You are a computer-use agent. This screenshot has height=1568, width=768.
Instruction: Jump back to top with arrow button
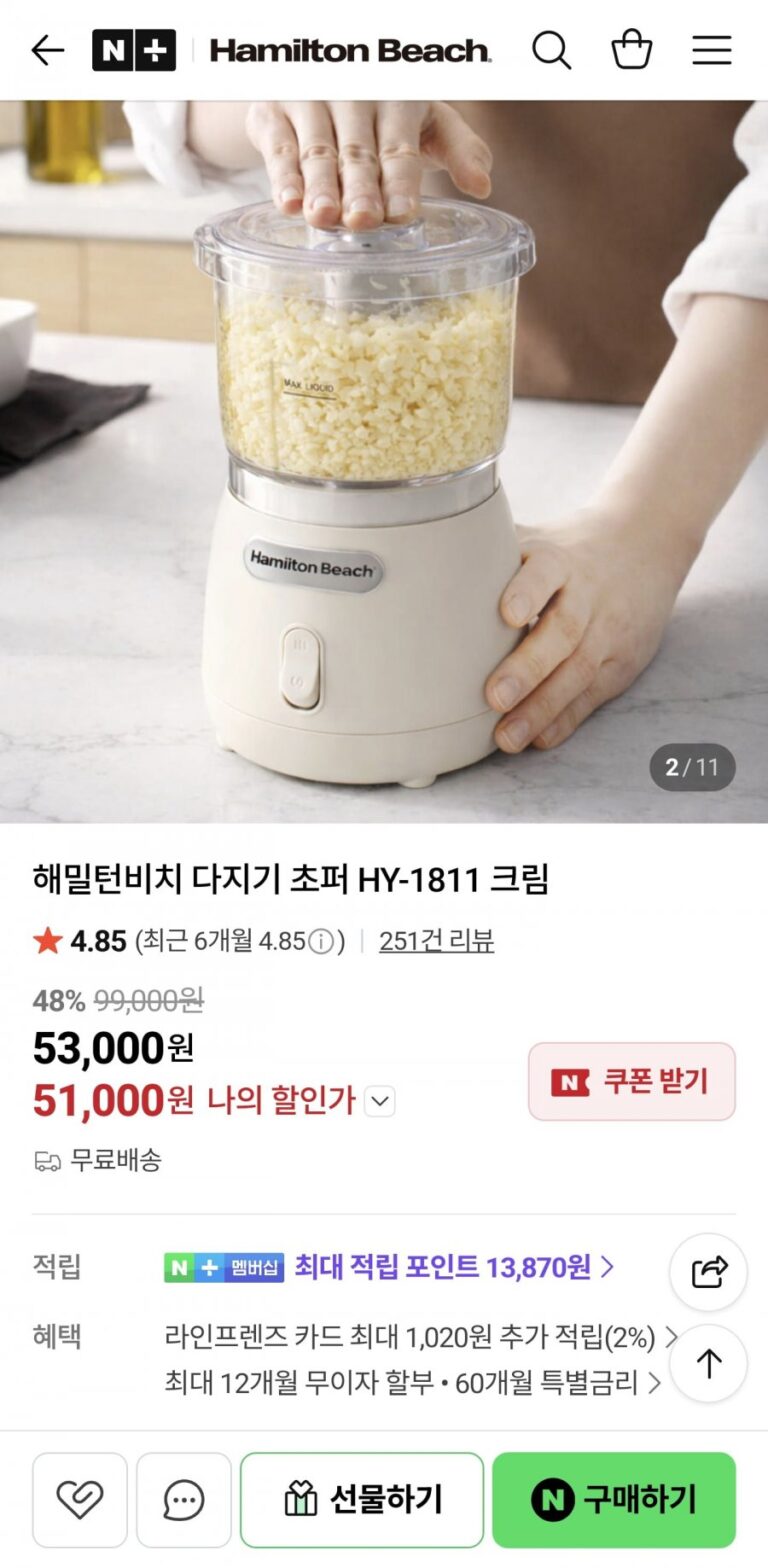click(708, 1363)
